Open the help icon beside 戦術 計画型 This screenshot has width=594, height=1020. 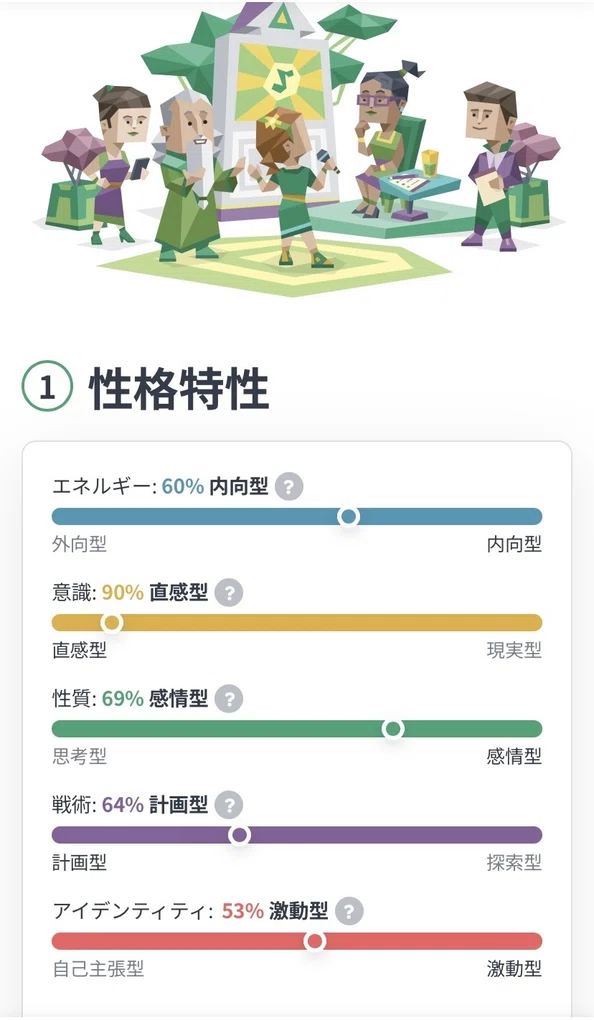[x=228, y=805]
